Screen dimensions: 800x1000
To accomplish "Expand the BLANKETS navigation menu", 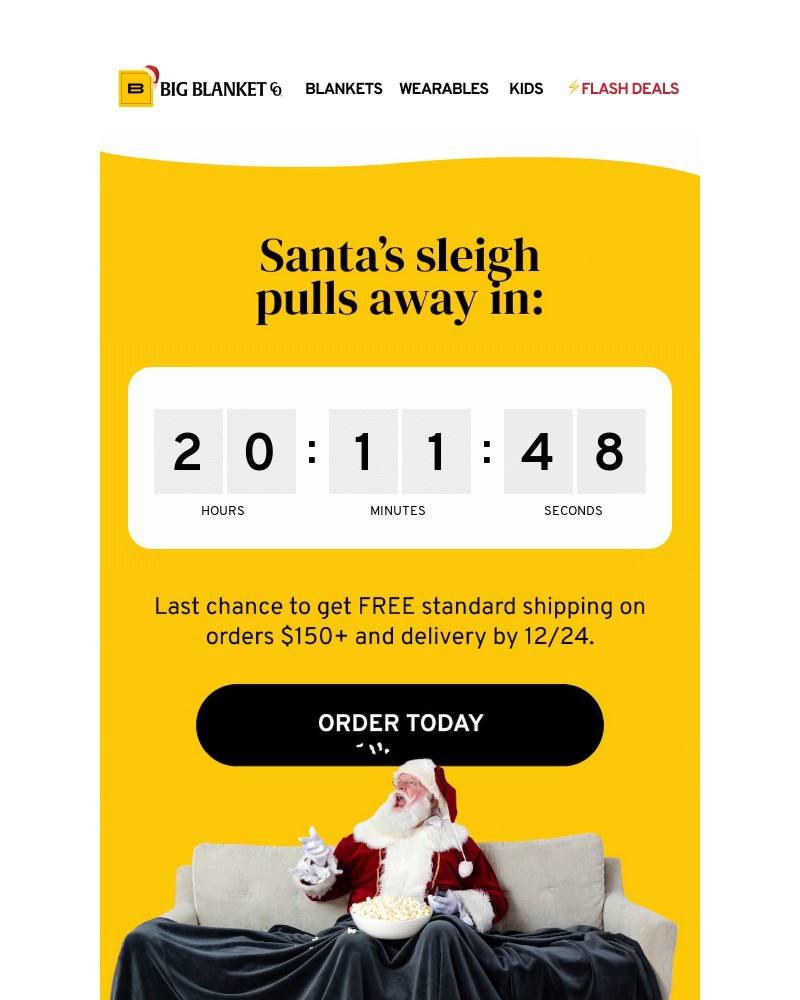I will (344, 89).
